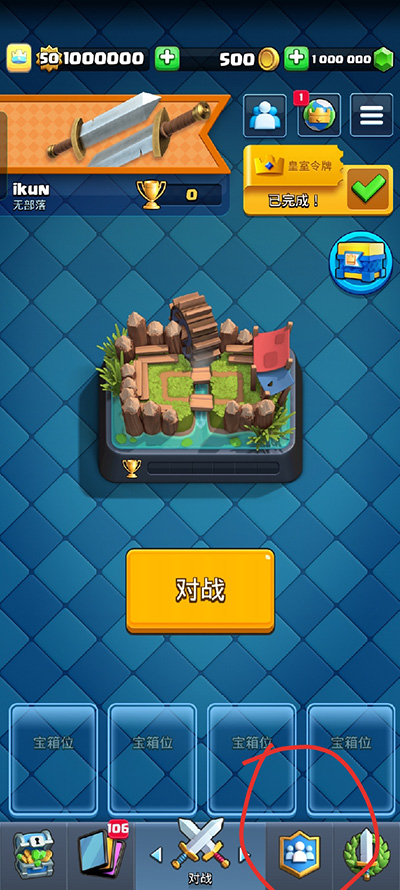Open the ikun player profile banner
This screenshot has width=400, height=890.
(113, 154)
